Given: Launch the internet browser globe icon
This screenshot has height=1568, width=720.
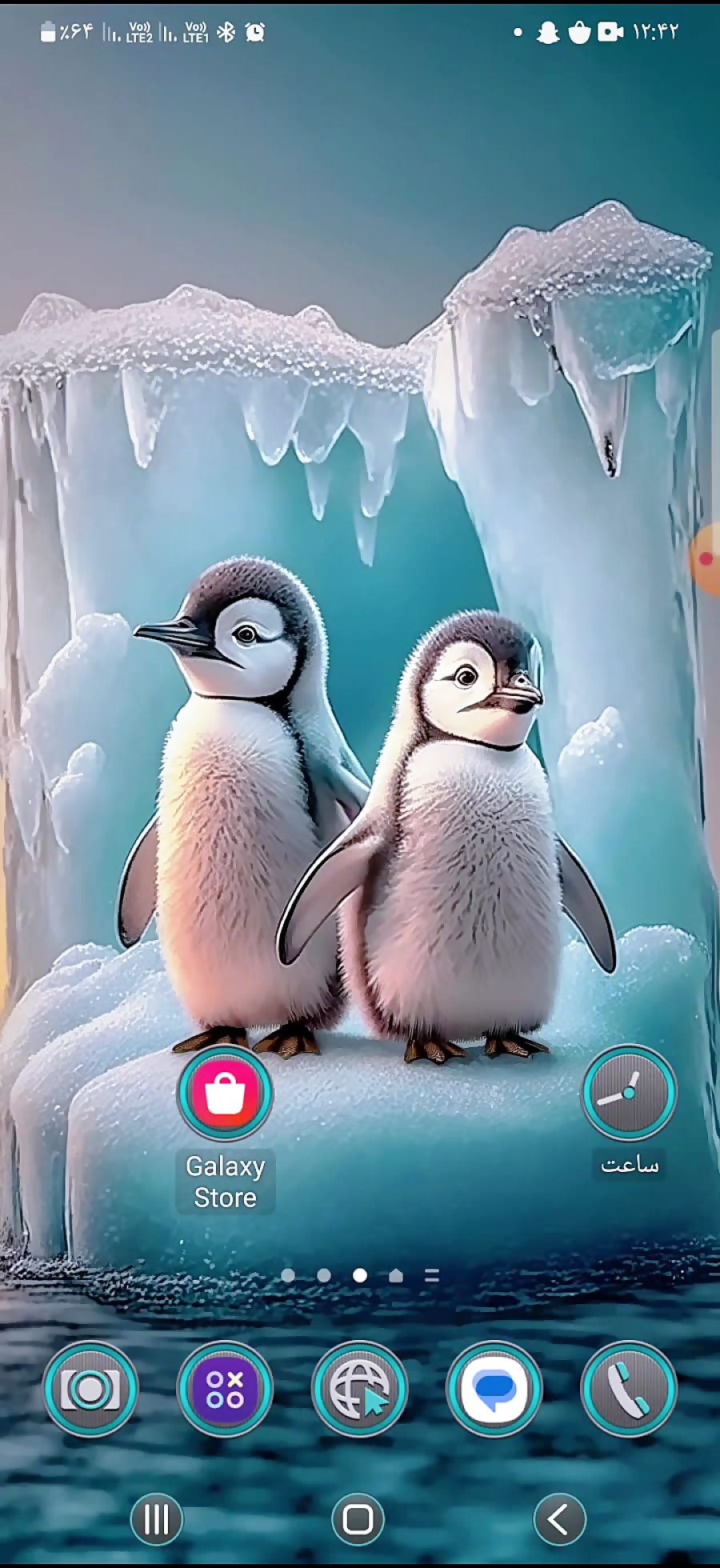Looking at the screenshot, I should pos(359,1390).
